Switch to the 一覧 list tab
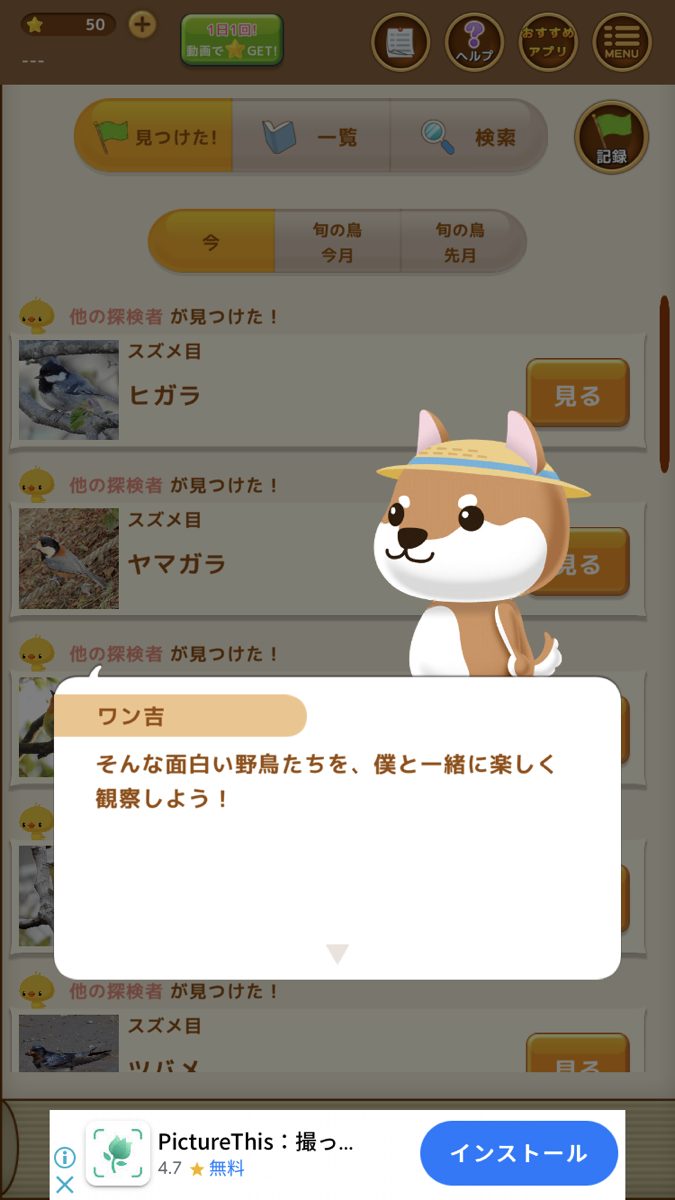675x1200 pixels. point(311,136)
